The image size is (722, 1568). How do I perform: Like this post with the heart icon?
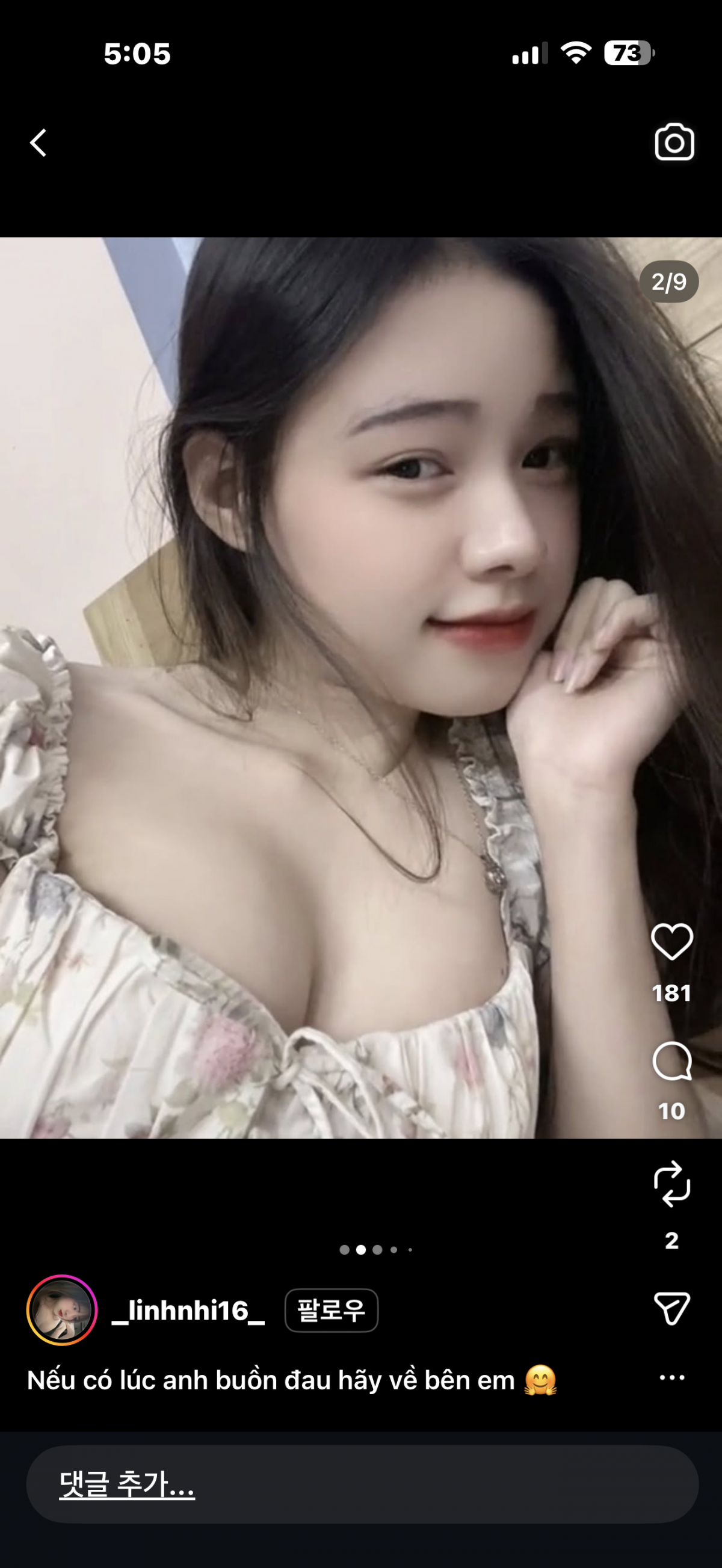pos(671,942)
